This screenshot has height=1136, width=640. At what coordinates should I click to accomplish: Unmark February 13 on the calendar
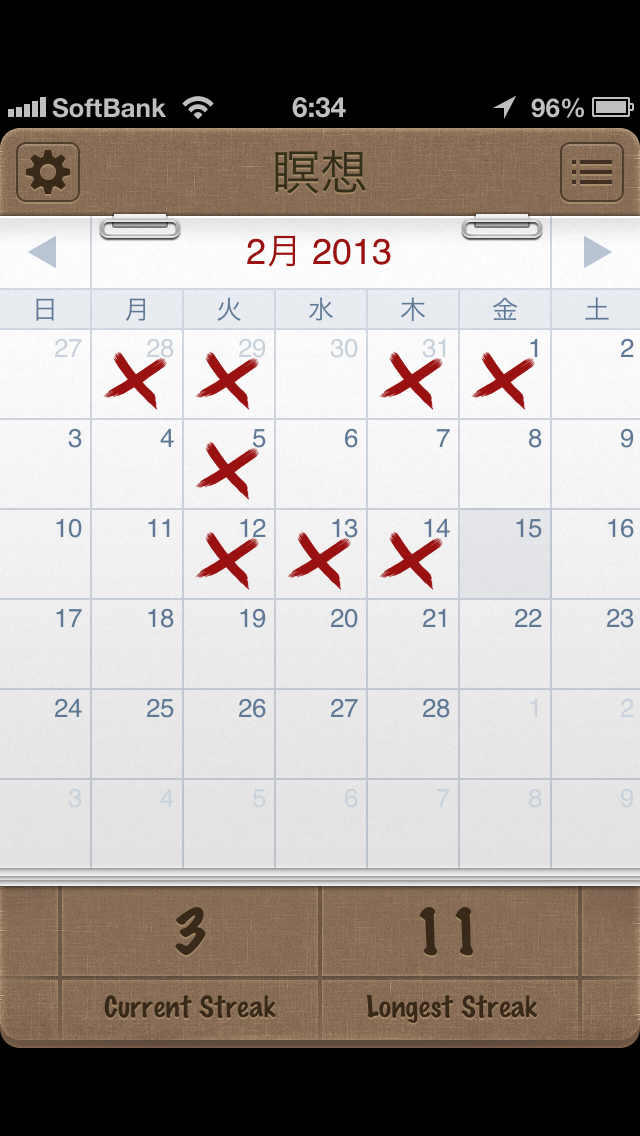tap(321, 554)
